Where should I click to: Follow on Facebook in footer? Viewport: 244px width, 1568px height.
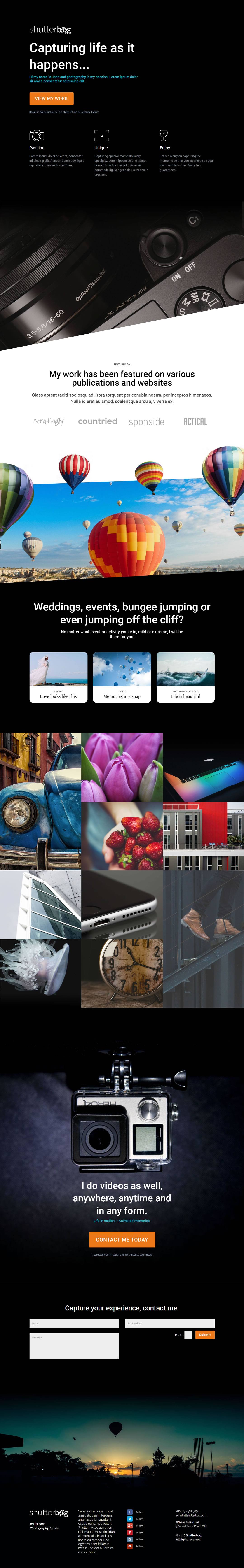pyautogui.click(x=130, y=1512)
